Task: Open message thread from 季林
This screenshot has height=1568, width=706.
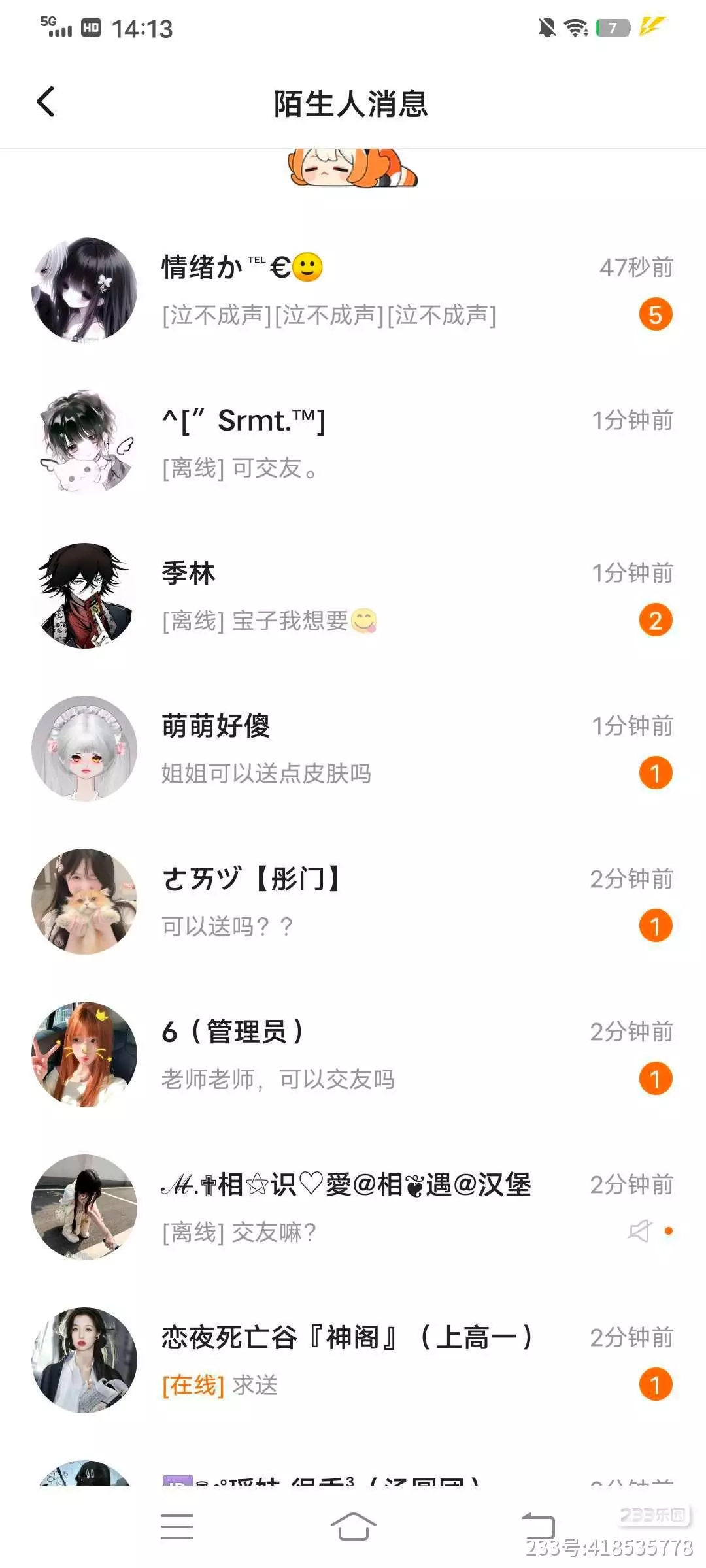Action: 353,596
